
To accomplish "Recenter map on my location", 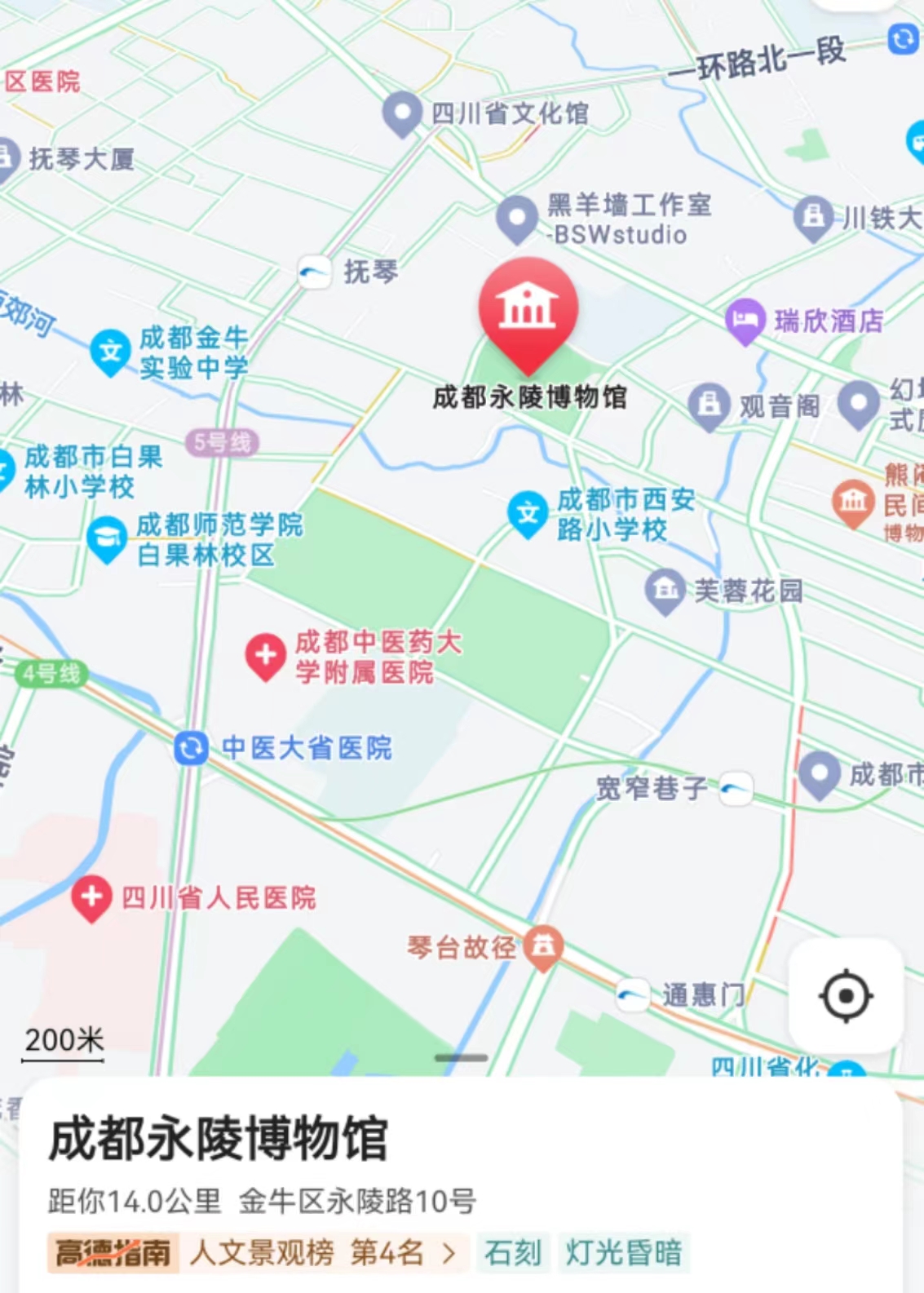I will click(846, 996).
